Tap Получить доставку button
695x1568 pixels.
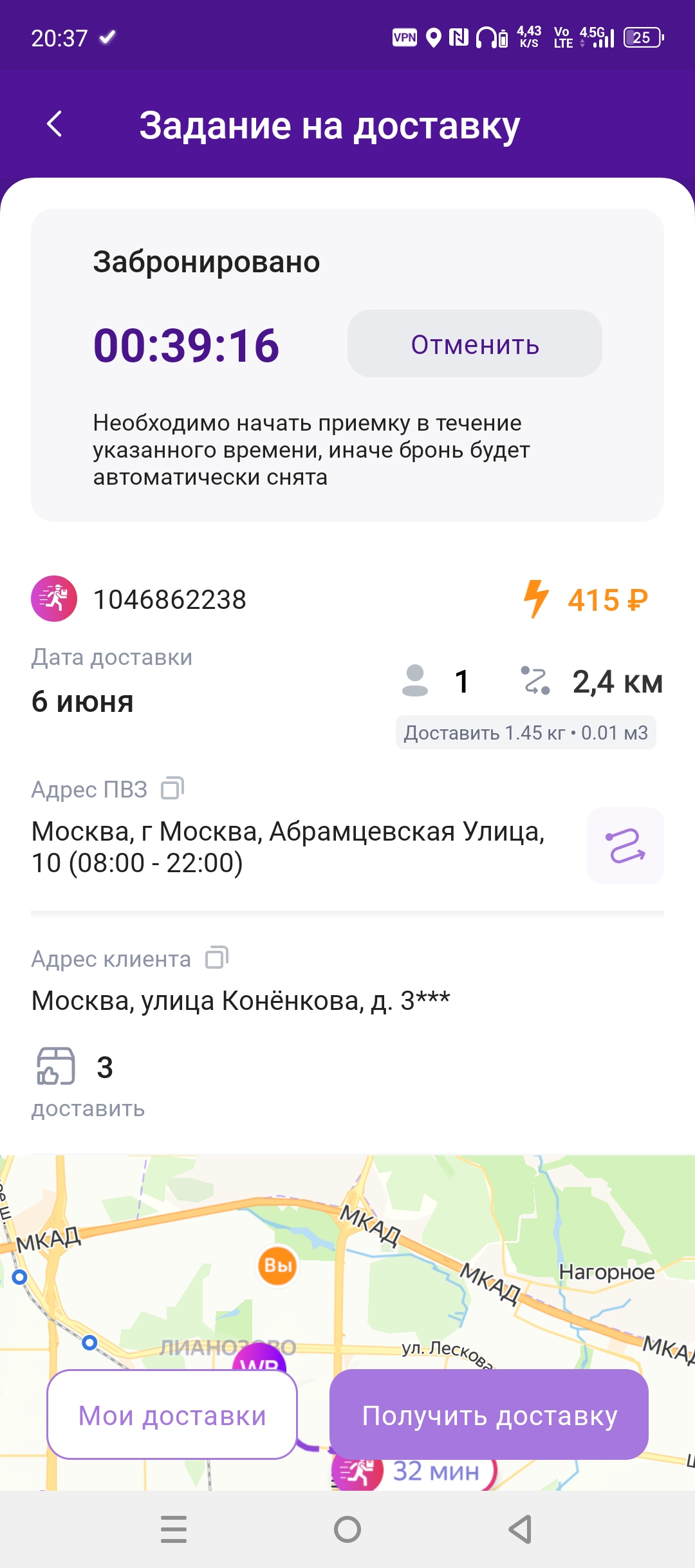coord(489,1415)
